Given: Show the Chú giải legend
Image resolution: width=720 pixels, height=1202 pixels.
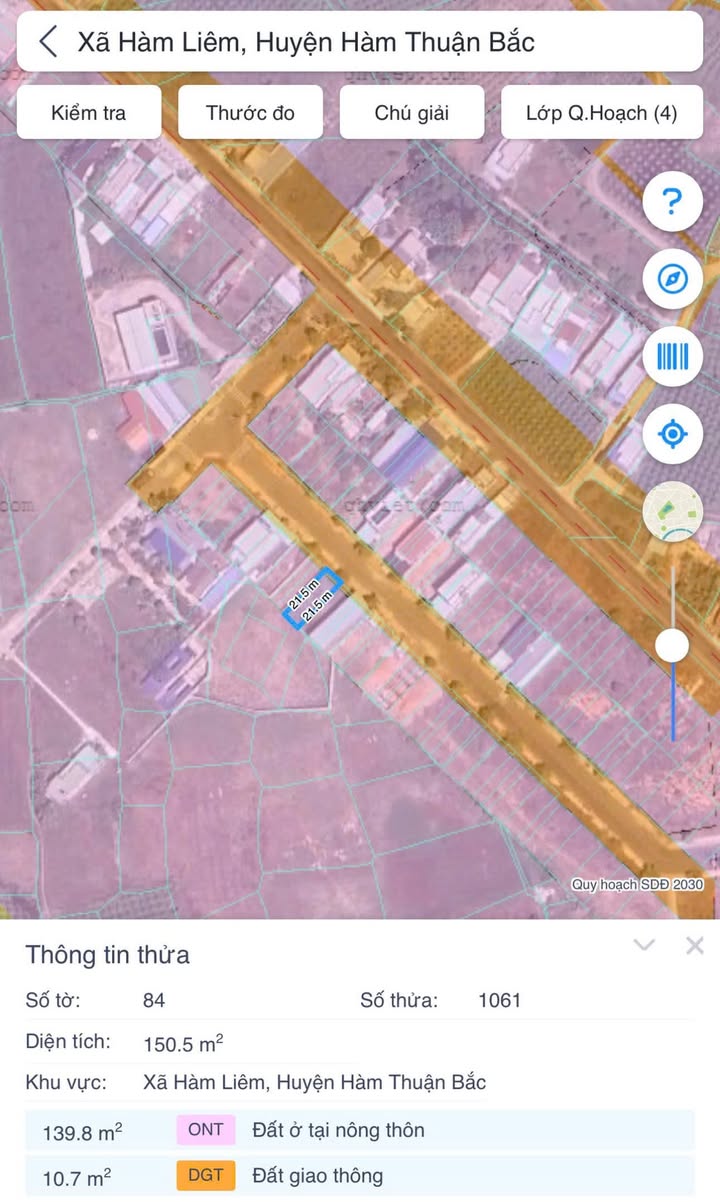Looking at the screenshot, I should [x=412, y=112].
